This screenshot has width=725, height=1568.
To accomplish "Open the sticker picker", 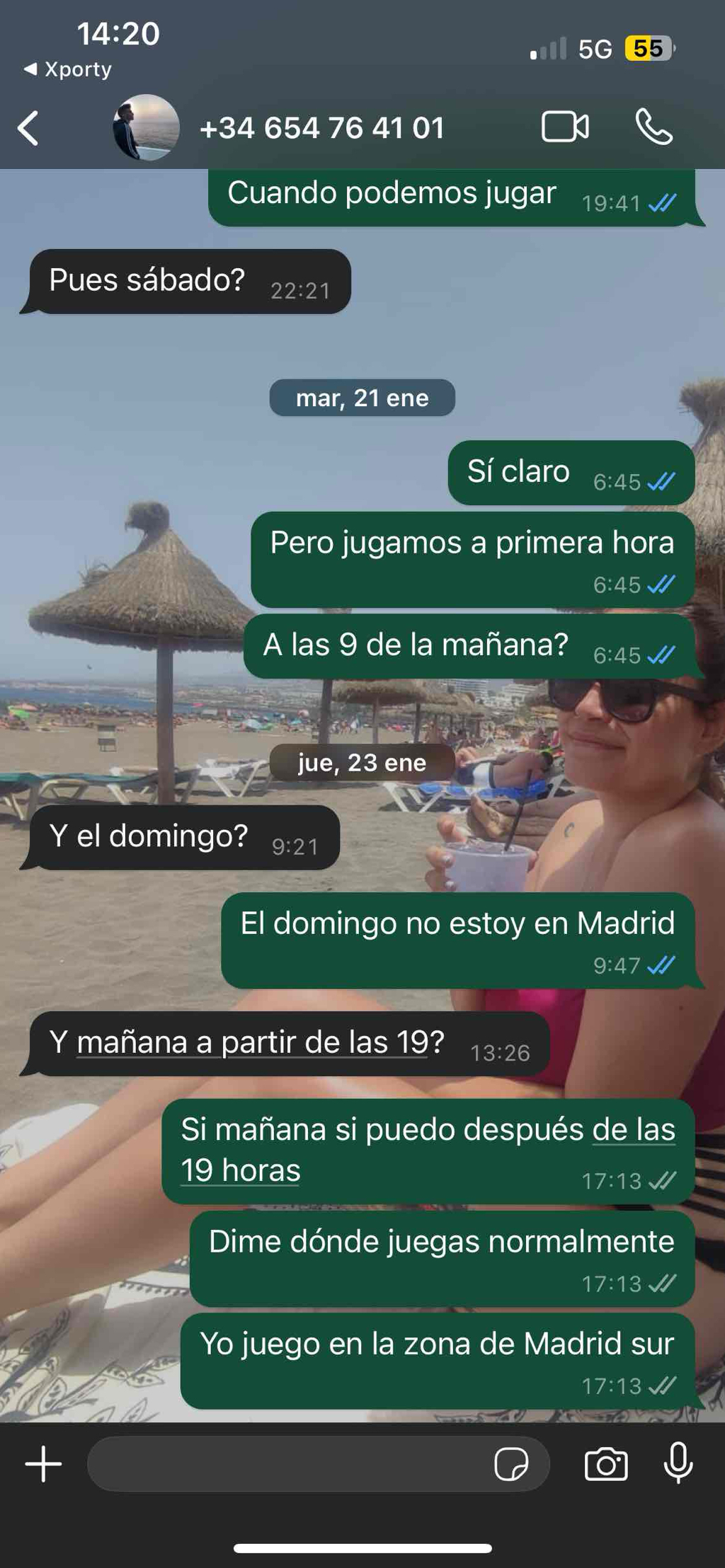I will [x=511, y=1464].
